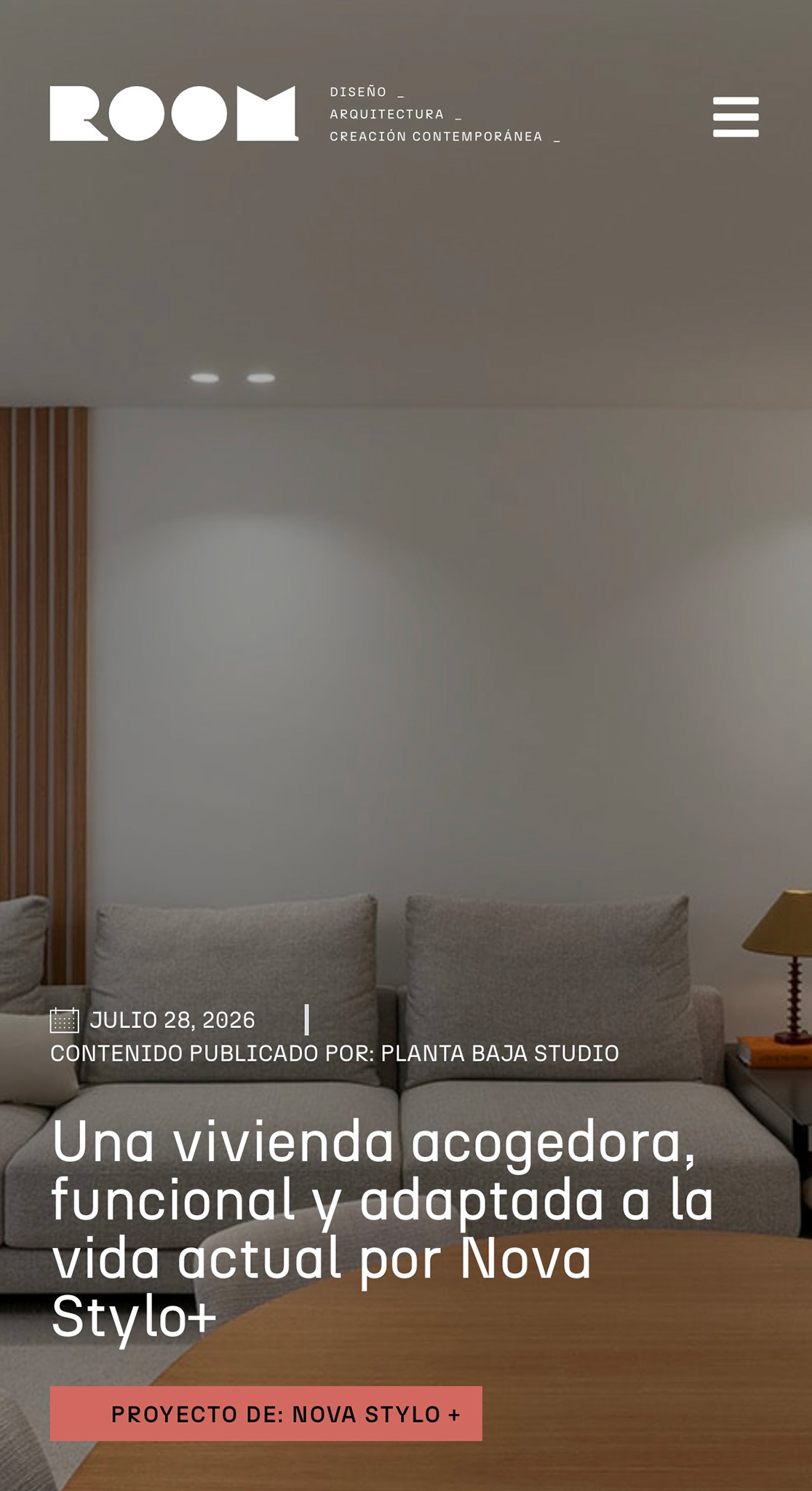Image resolution: width=812 pixels, height=1491 pixels.
Task: Go to the ROOM homepage via logo
Action: 174,114
